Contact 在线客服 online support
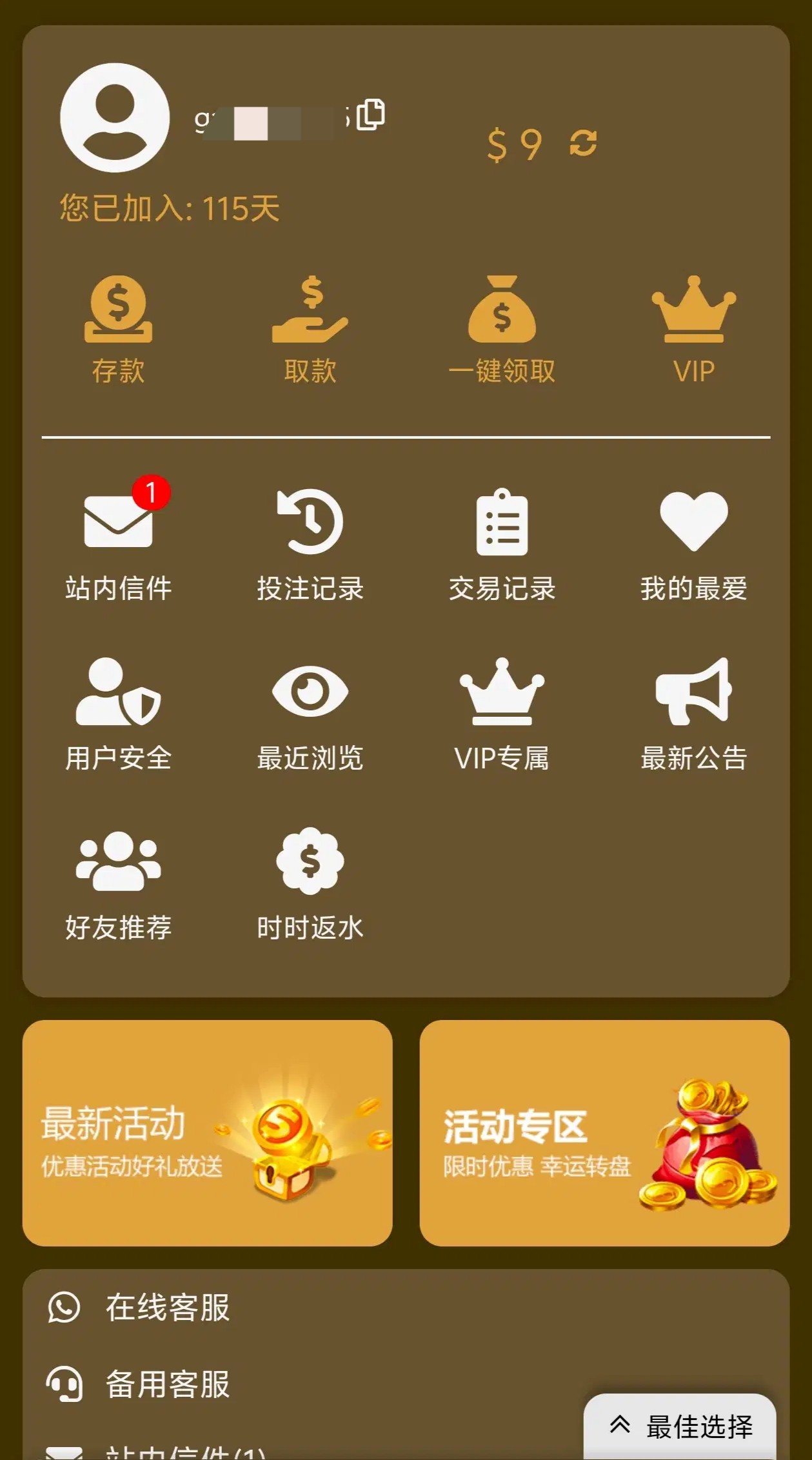The height and width of the screenshot is (1460, 812). [x=166, y=1308]
